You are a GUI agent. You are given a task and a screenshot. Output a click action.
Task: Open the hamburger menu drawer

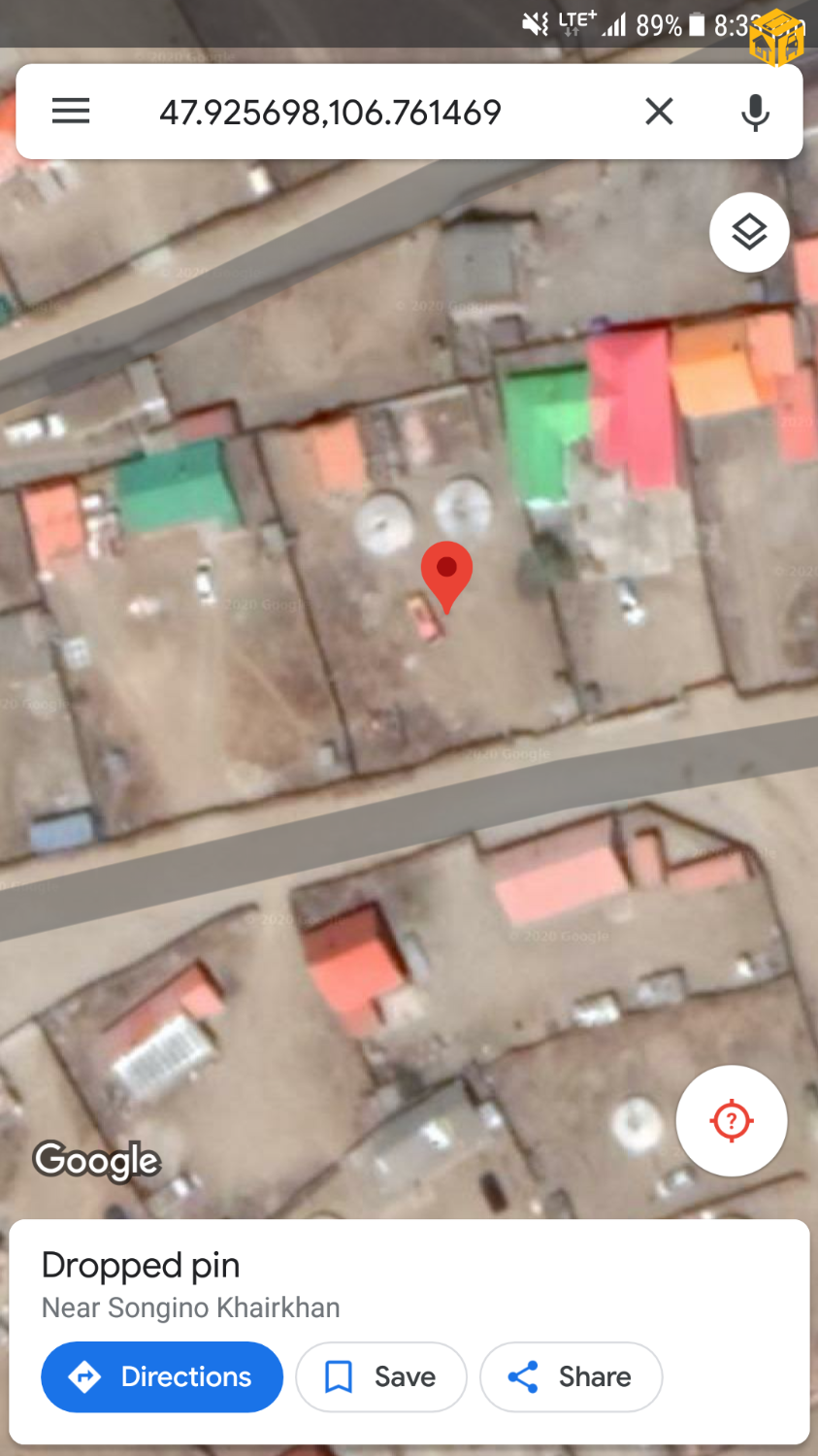pos(71,112)
